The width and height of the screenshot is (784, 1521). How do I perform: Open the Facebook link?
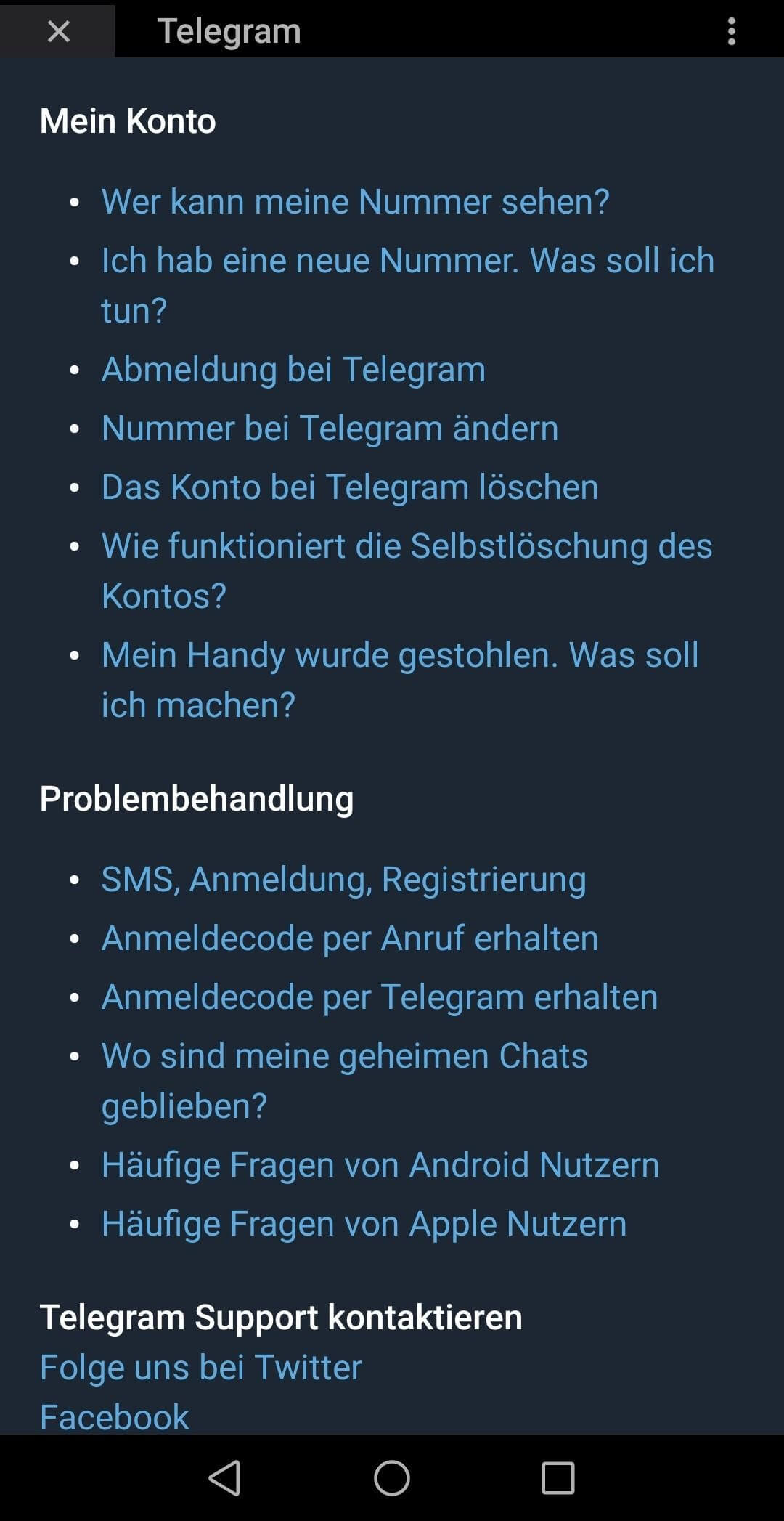(x=115, y=1416)
